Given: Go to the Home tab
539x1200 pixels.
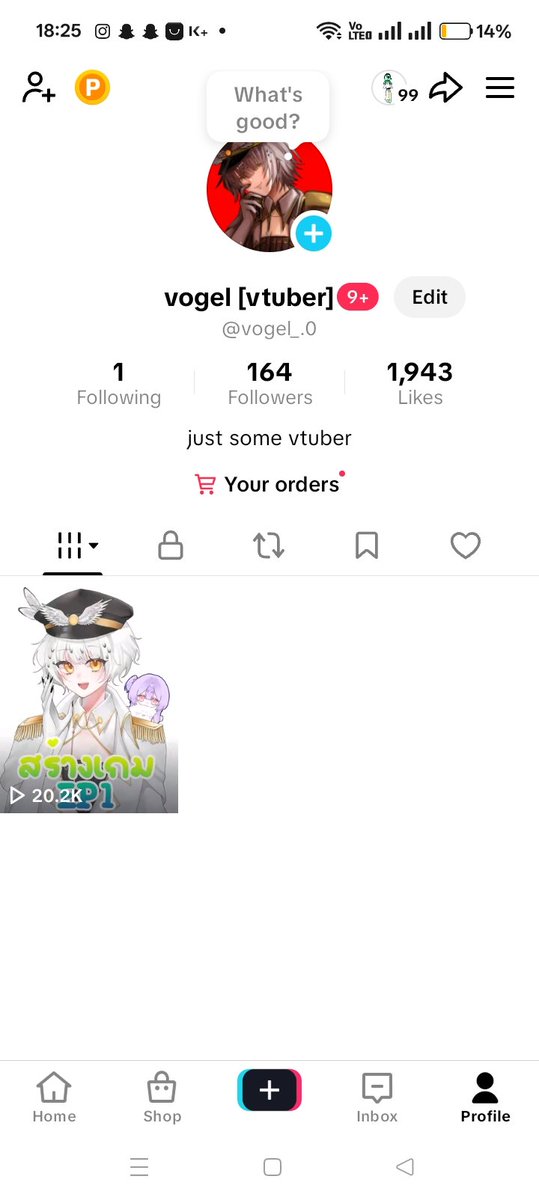Looking at the screenshot, I should (54, 1097).
